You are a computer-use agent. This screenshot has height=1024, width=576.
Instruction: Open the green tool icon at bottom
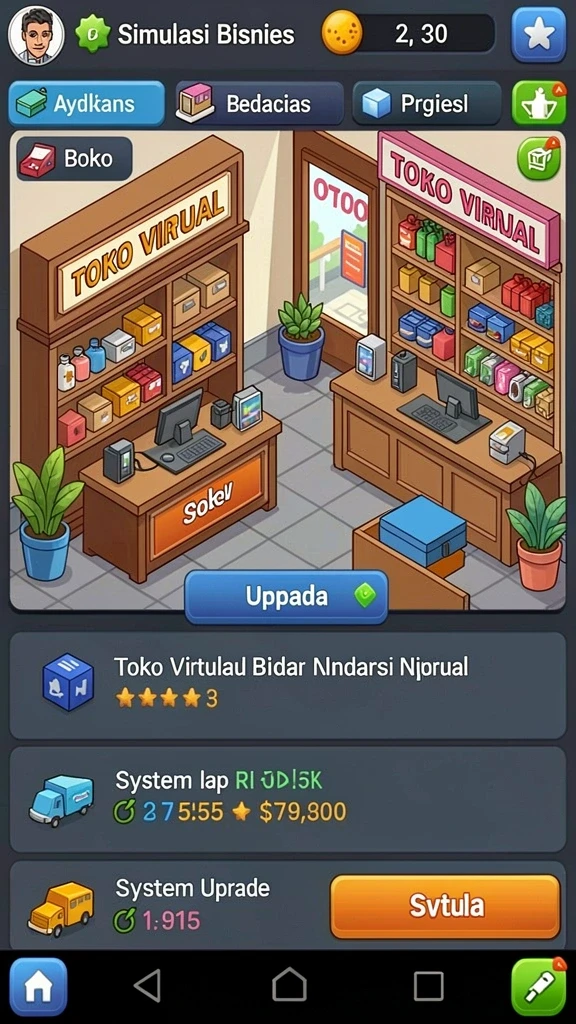[539, 986]
